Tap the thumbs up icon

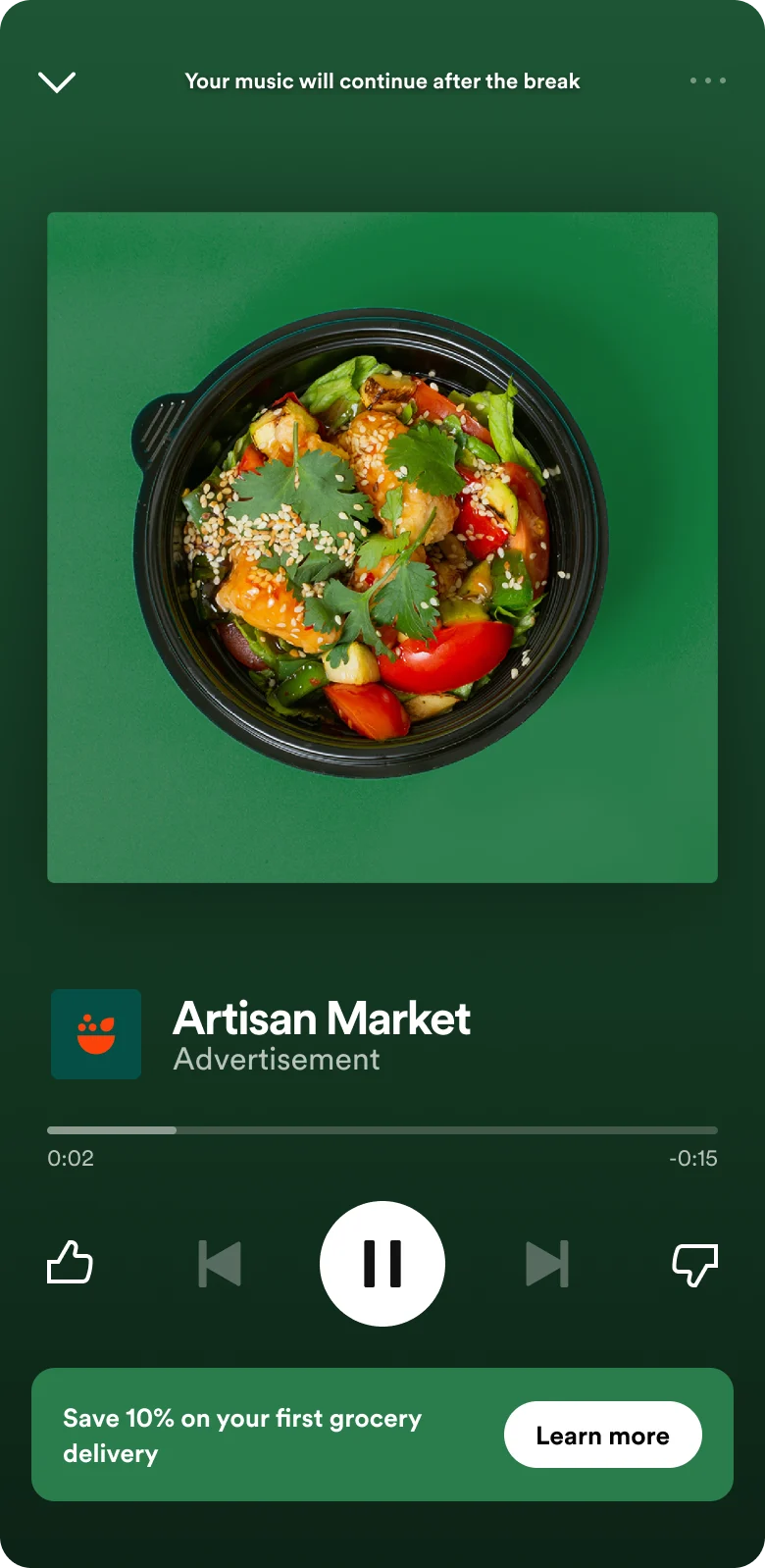[70, 1263]
